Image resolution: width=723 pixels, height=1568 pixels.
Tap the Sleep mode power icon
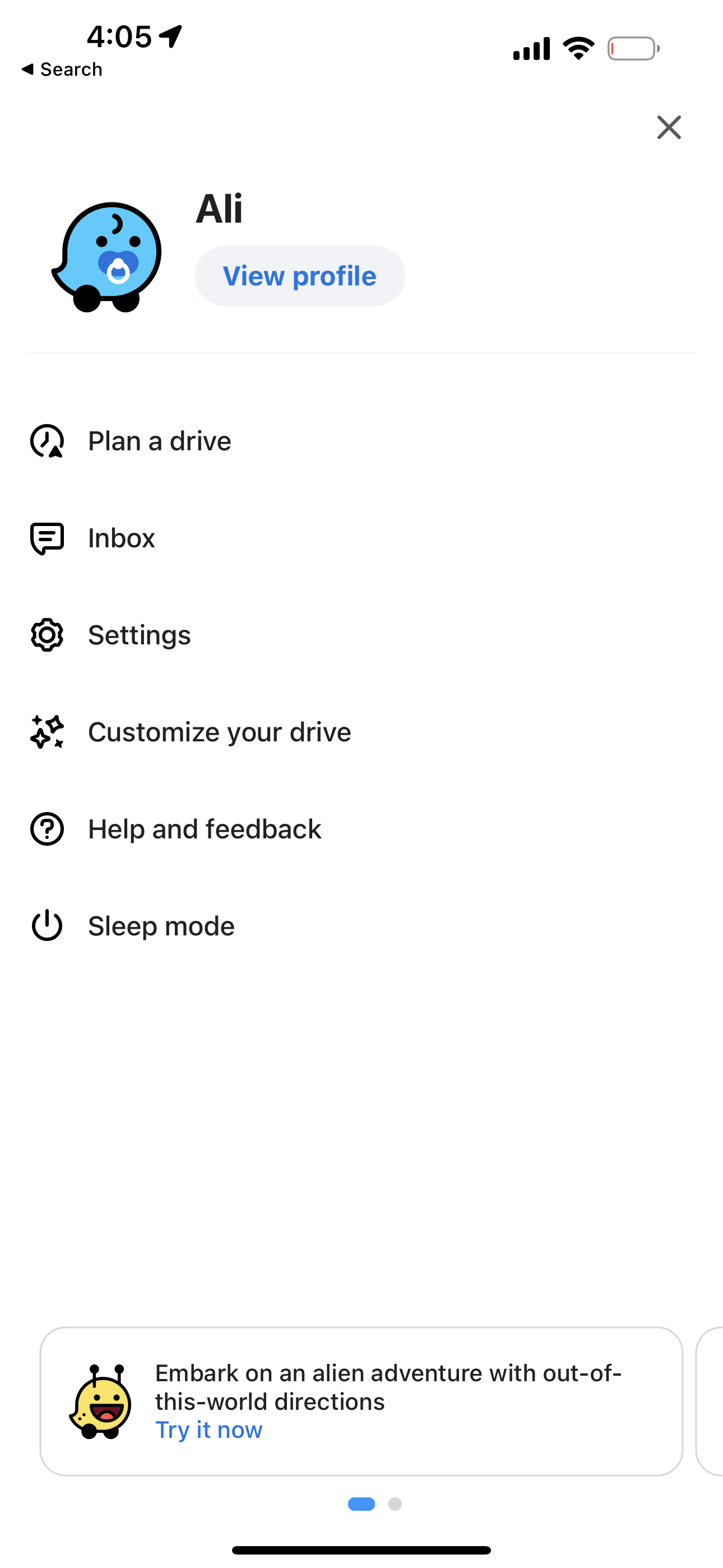click(x=47, y=925)
